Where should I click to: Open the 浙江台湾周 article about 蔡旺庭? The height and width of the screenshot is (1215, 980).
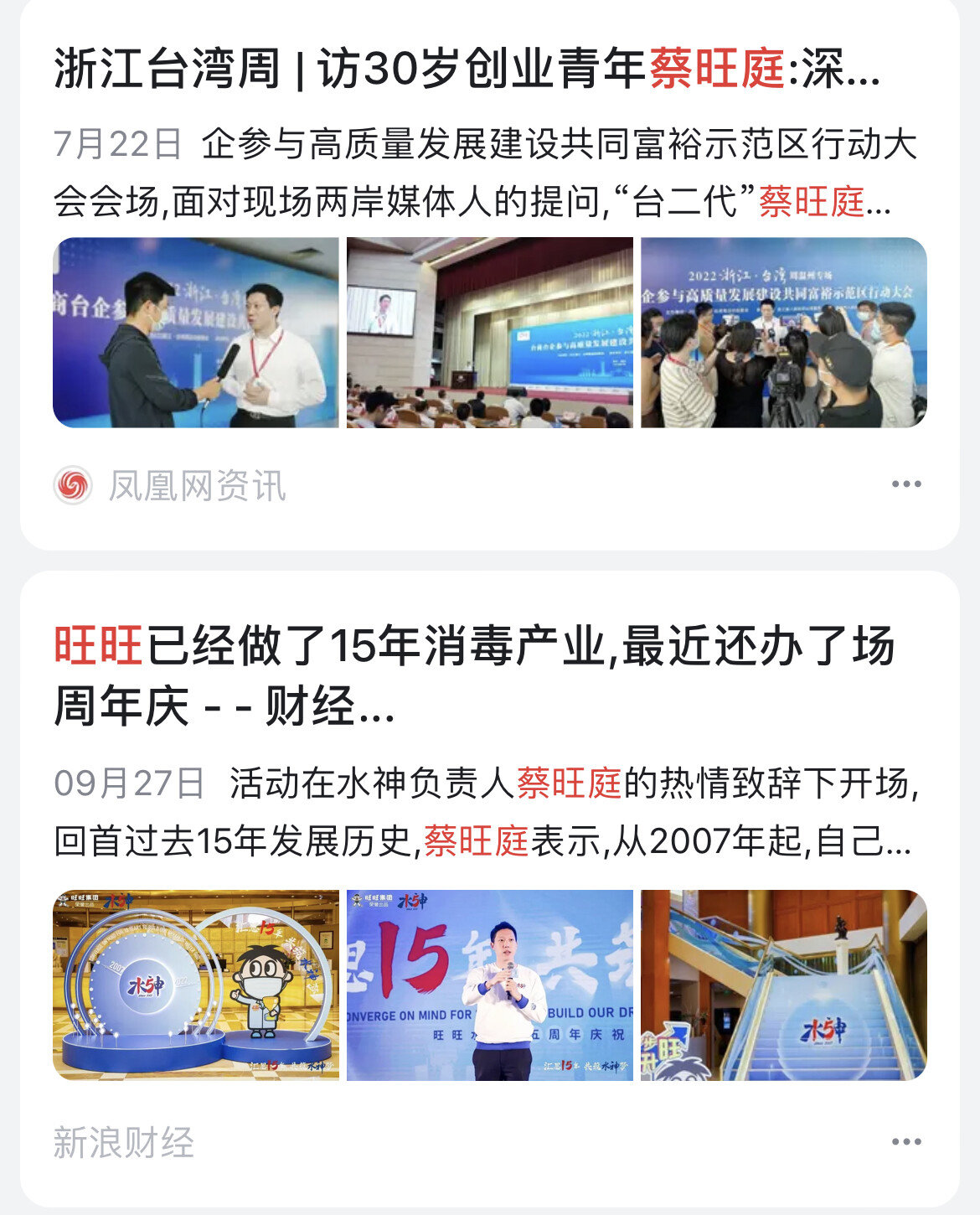467,69
